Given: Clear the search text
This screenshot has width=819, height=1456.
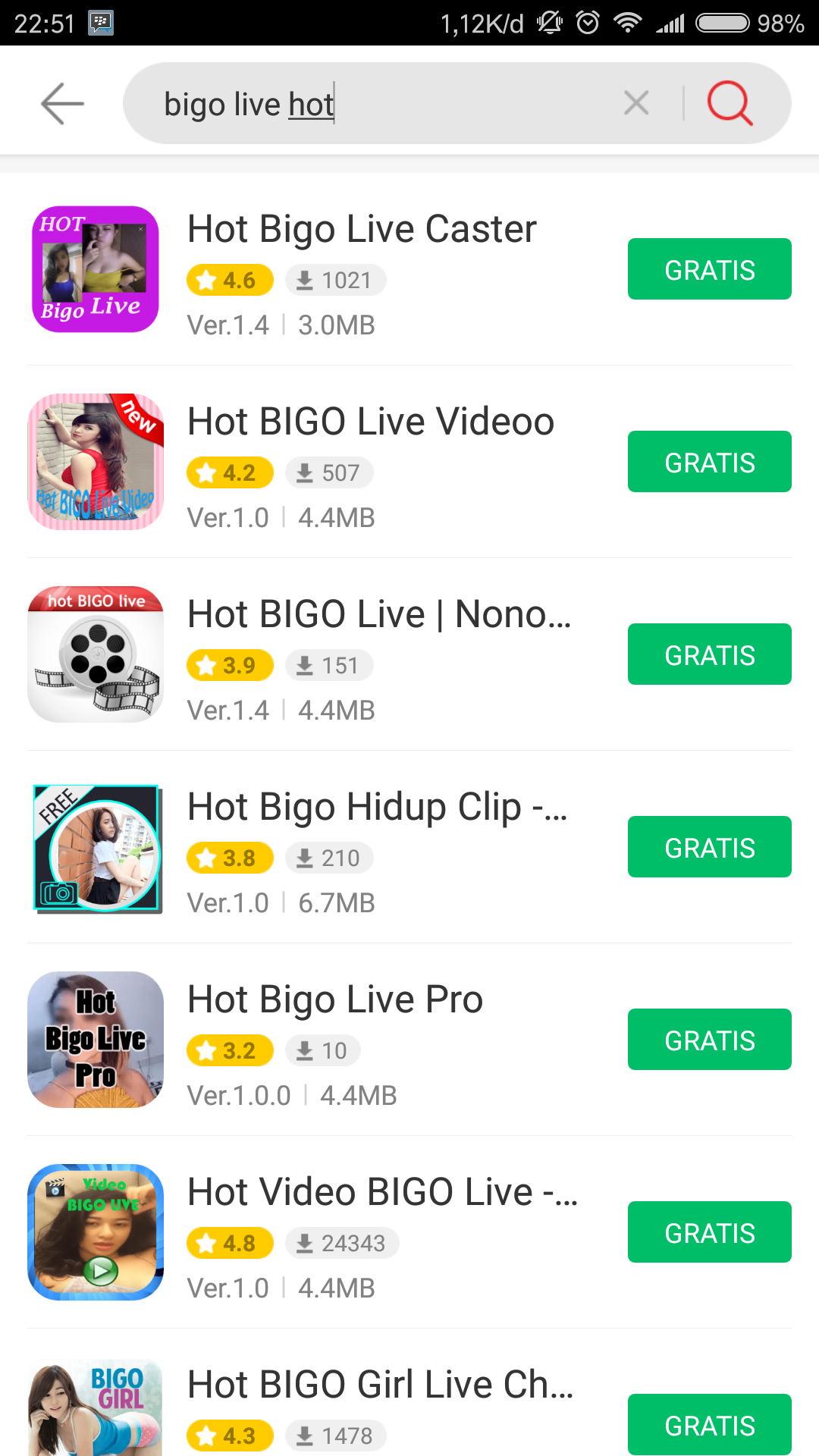Looking at the screenshot, I should pos(636,103).
